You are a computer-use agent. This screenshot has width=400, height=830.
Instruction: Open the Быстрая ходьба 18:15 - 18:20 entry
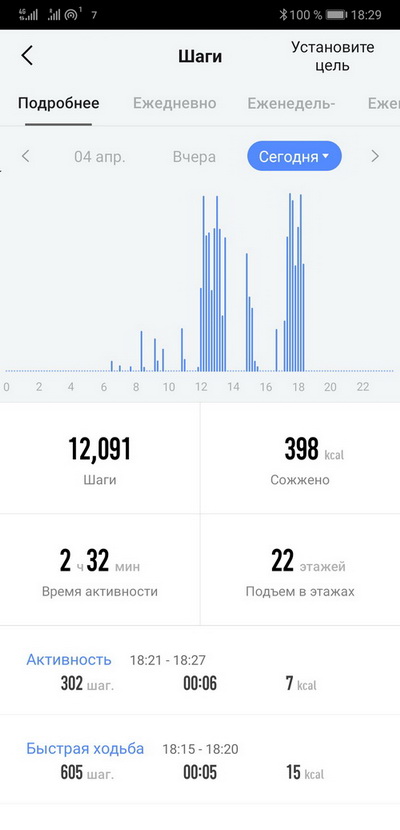tap(200, 760)
